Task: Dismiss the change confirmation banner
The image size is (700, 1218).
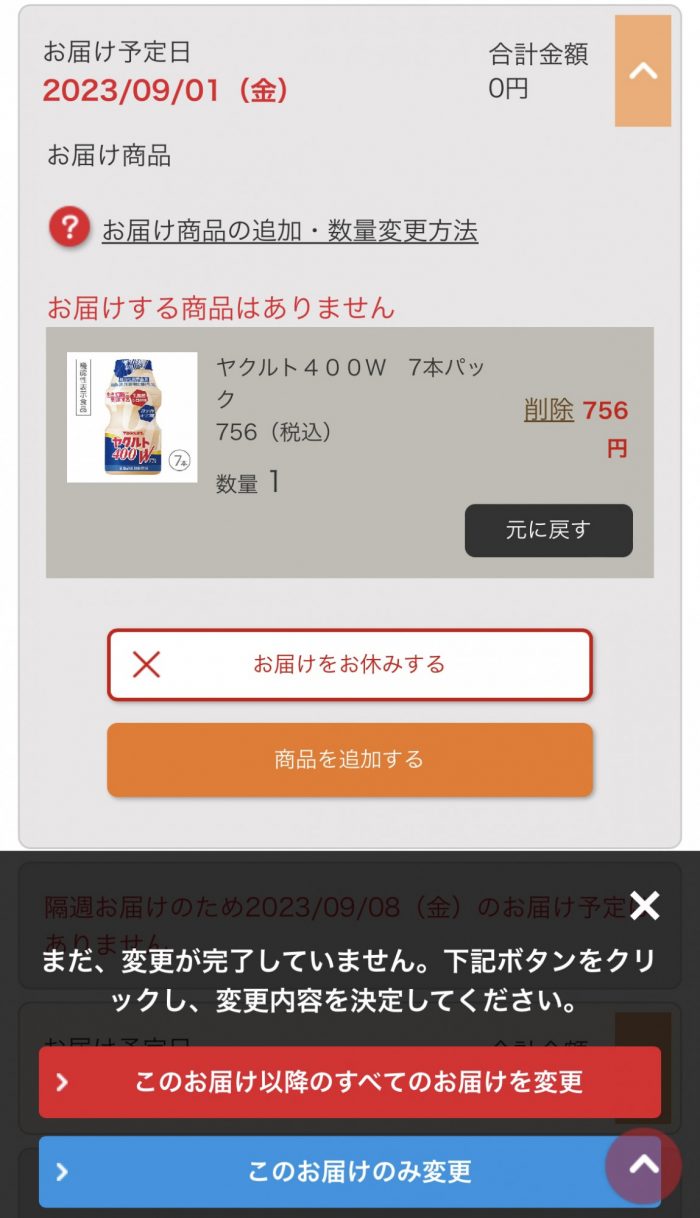Action: 645,906
